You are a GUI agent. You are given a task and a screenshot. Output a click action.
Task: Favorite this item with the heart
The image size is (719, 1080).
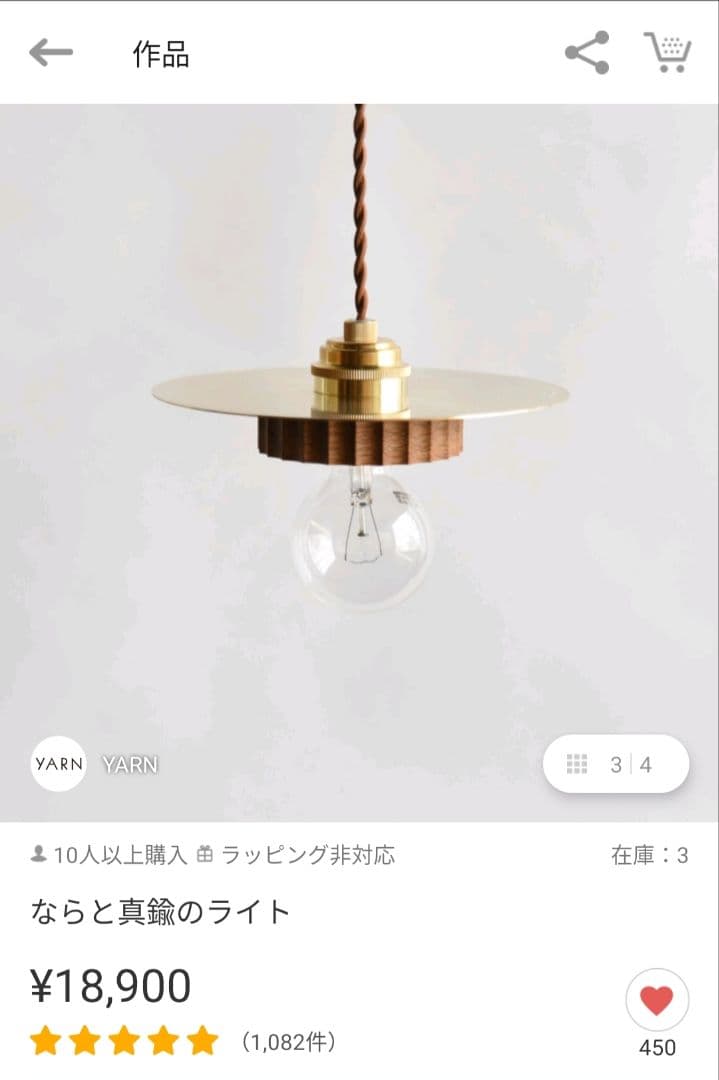click(657, 1000)
